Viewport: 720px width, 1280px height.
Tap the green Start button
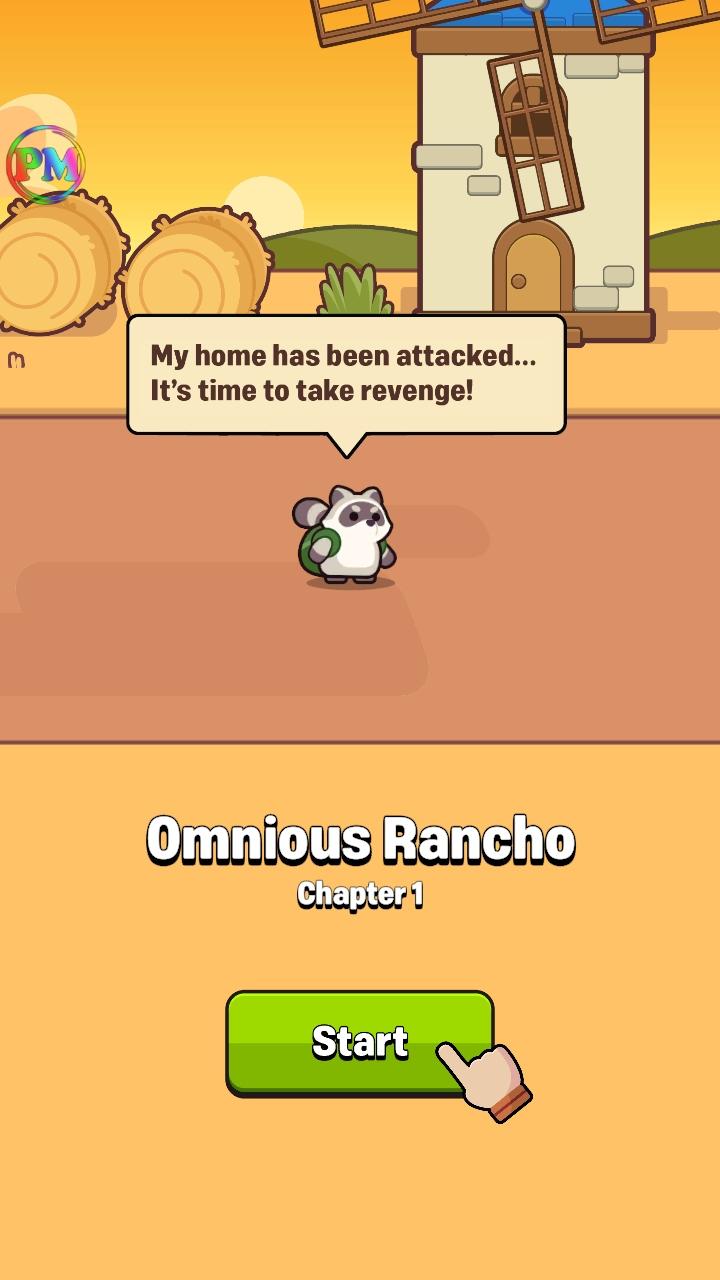pos(359,1042)
